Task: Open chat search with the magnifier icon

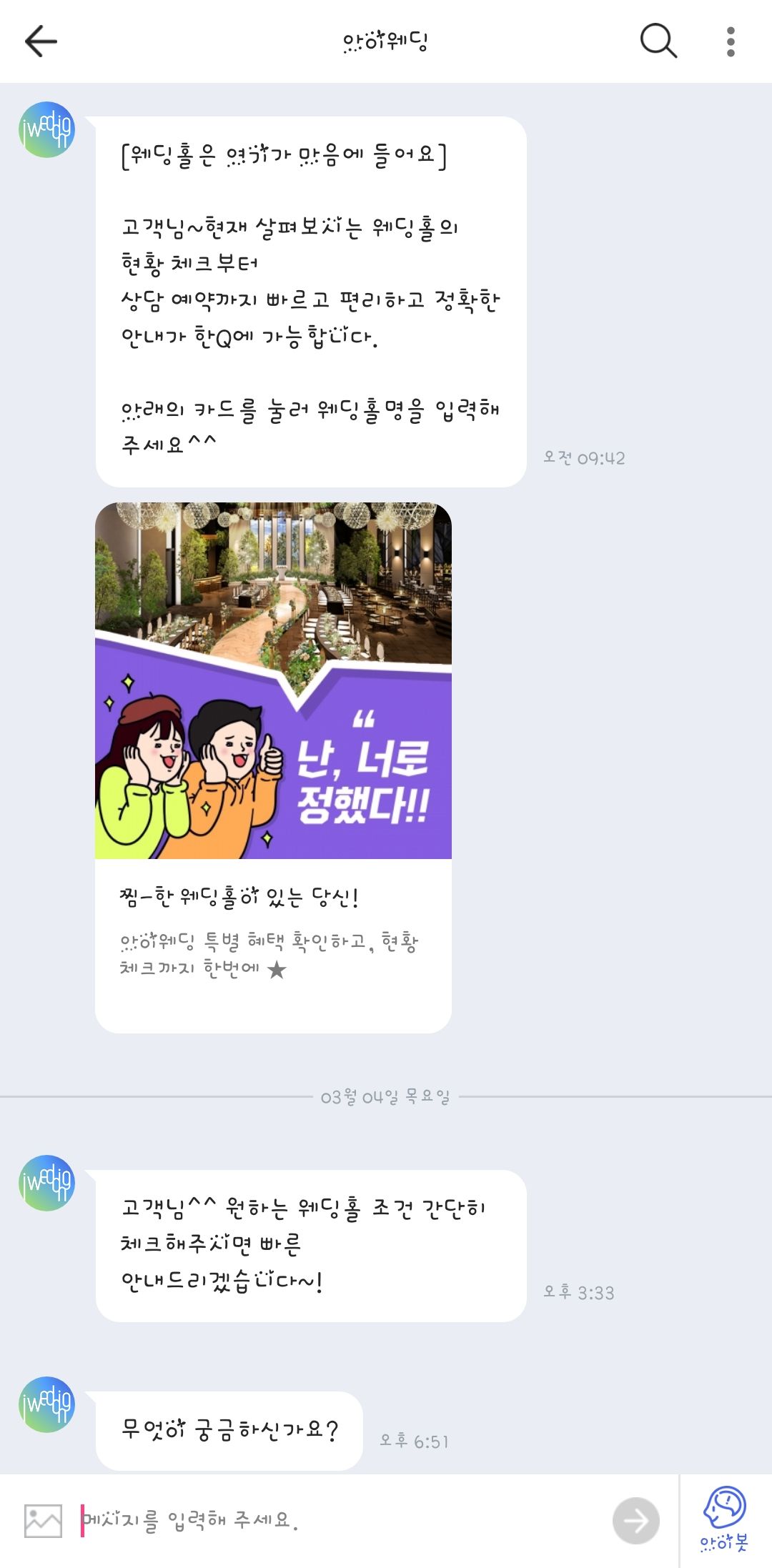Action: pos(658,41)
